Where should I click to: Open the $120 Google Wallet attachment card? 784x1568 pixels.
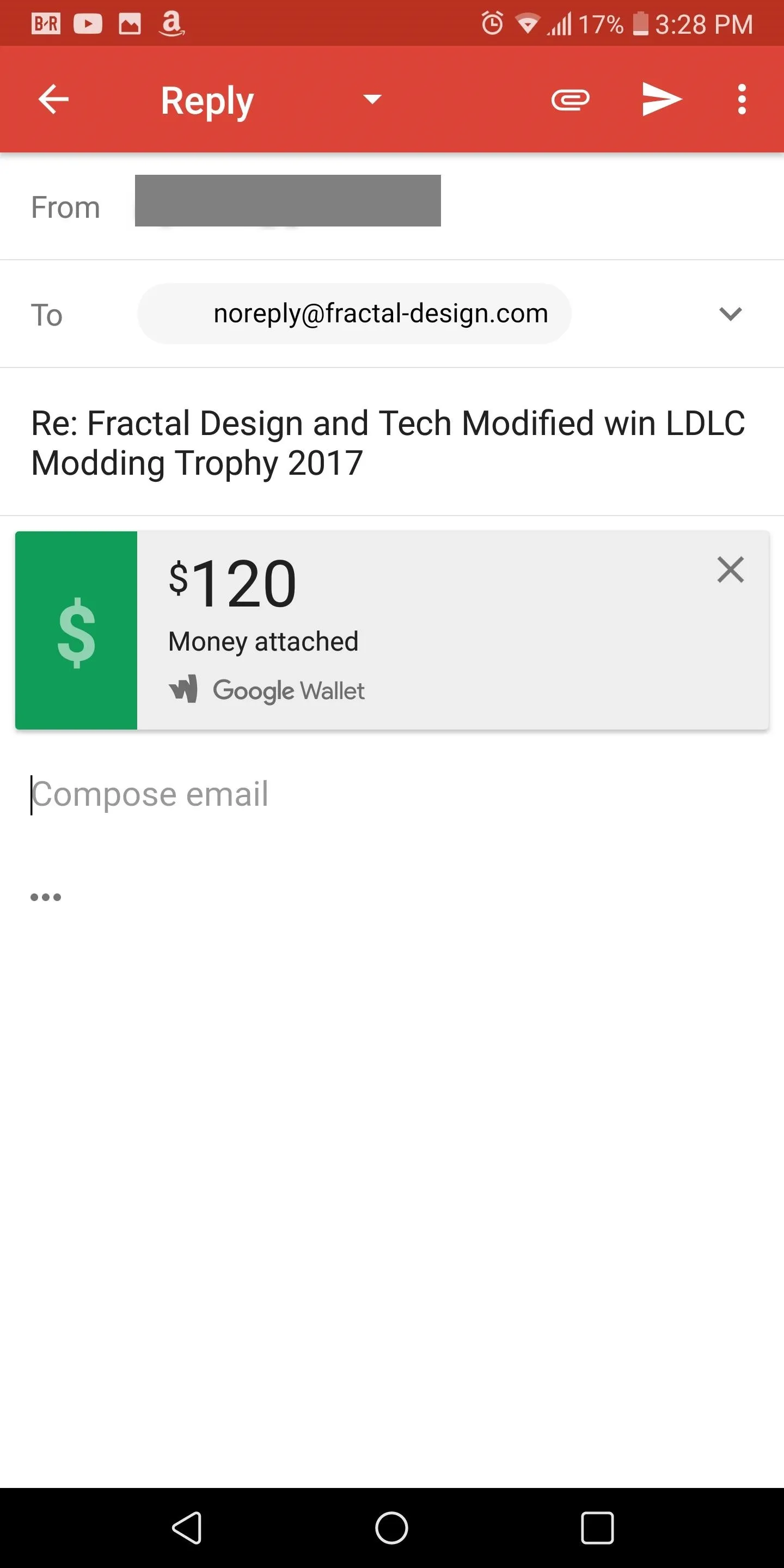point(392,630)
